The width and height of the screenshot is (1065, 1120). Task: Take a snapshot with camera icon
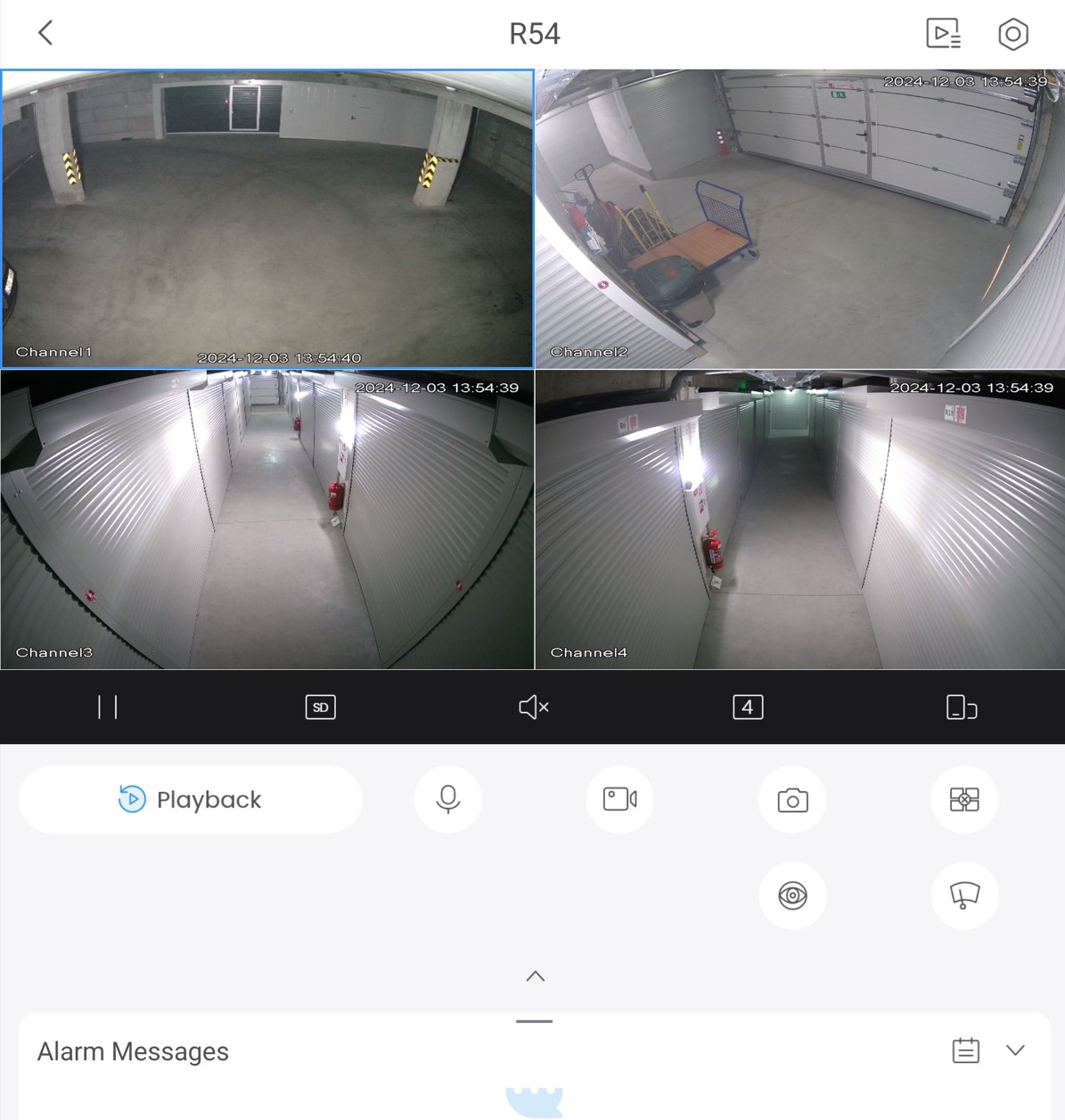coord(792,799)
